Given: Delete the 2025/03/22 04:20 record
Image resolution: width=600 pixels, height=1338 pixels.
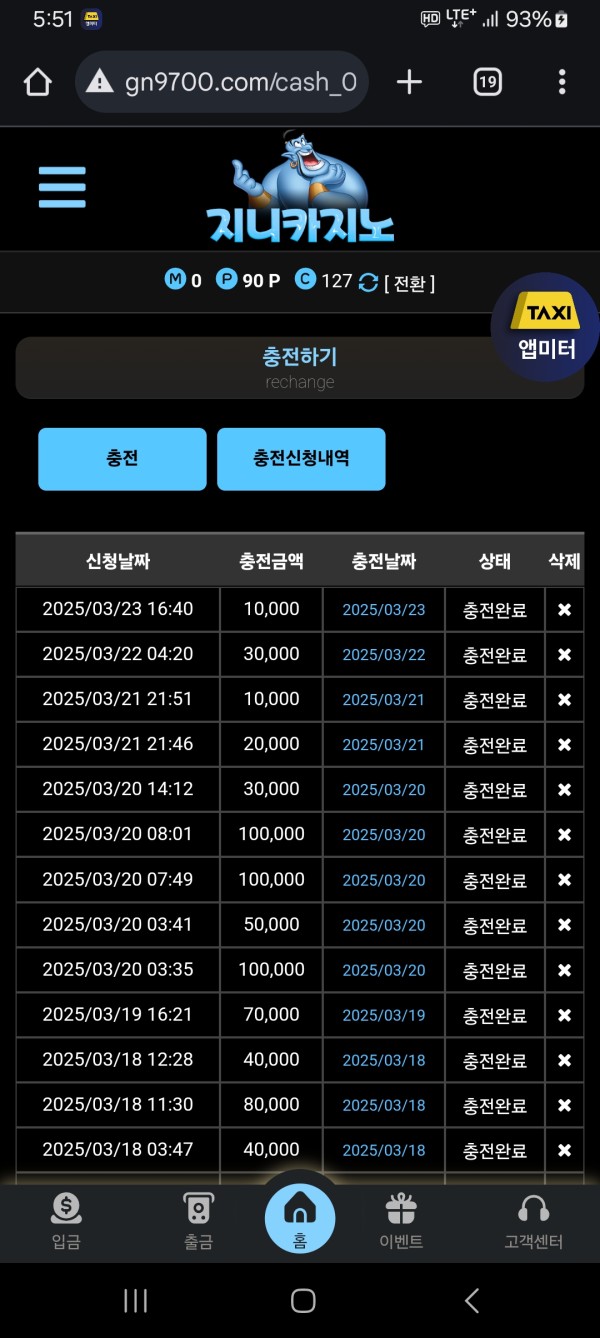Looking at the screenshot, I should point(564,655).
